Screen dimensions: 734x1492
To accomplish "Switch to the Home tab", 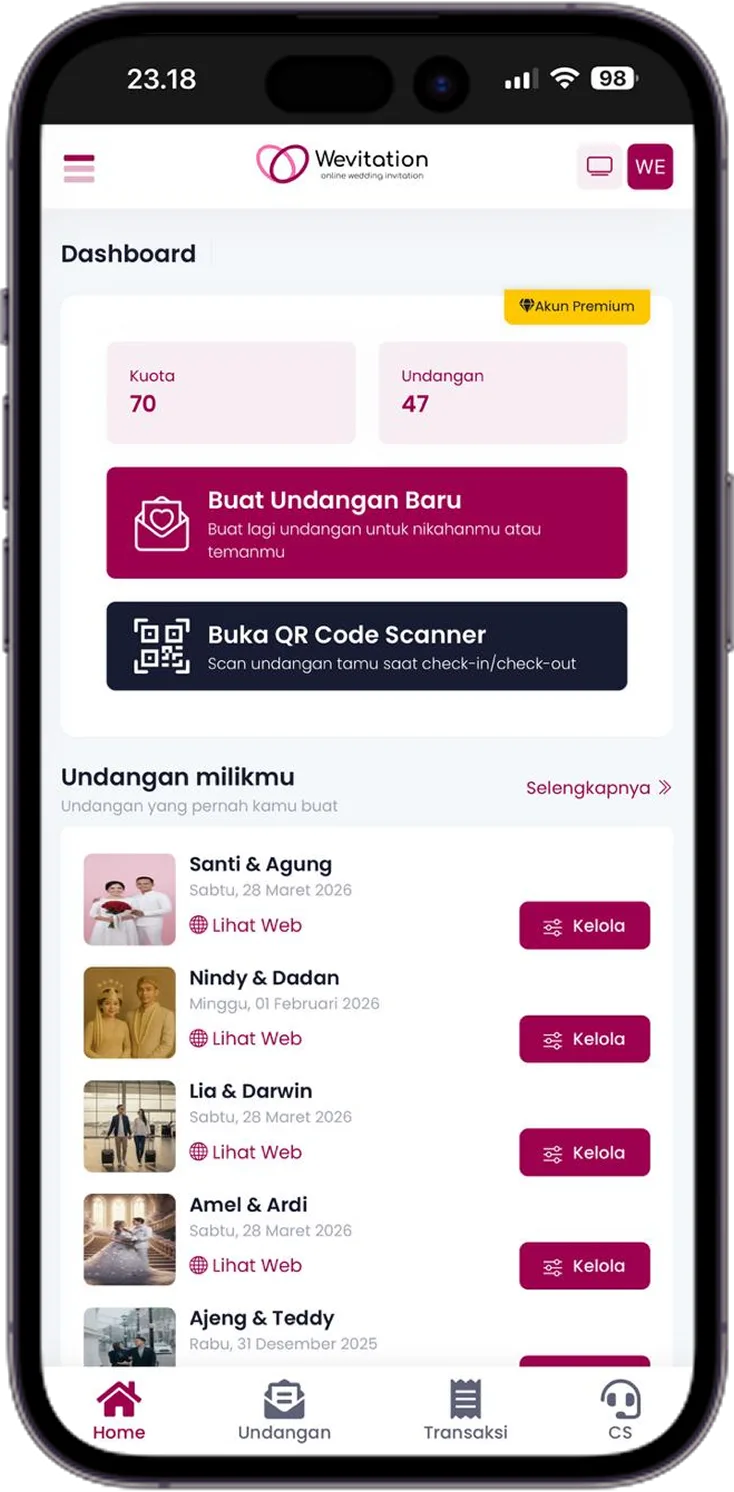I will [x=119, y=1404].
